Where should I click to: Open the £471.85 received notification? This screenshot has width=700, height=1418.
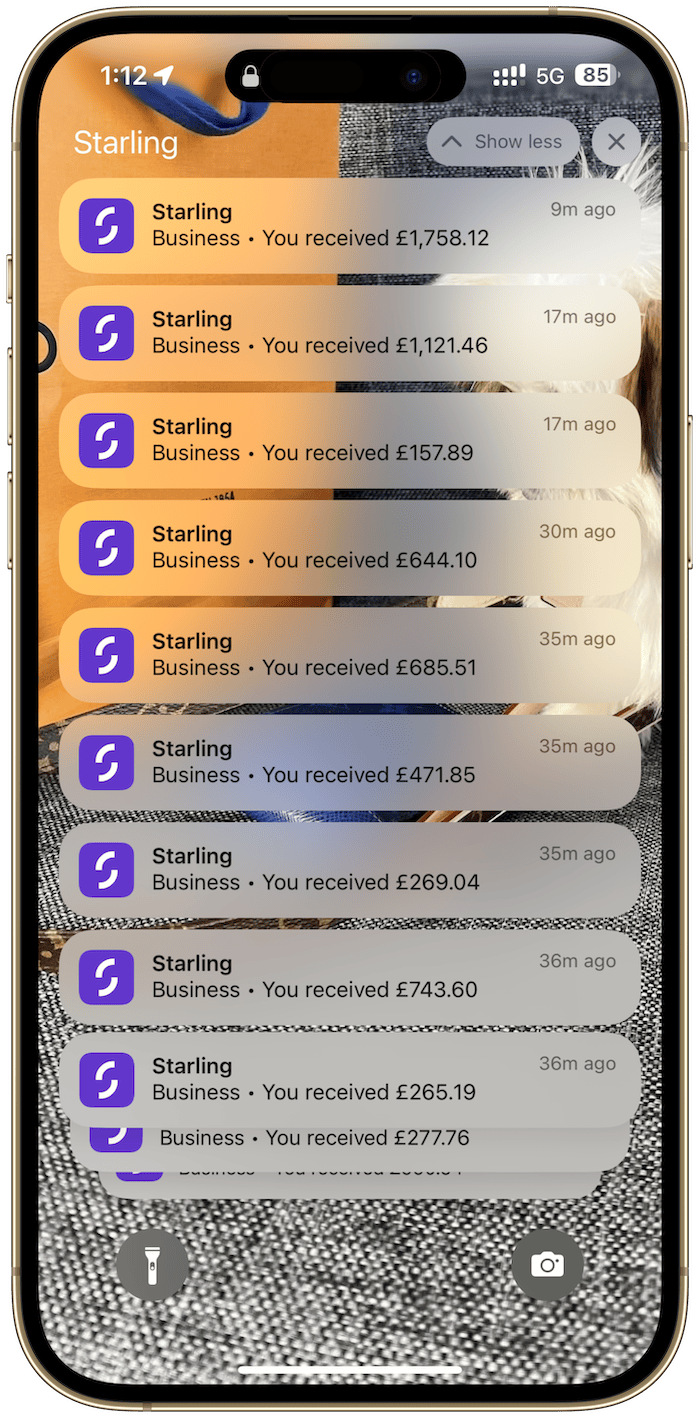pos(350,762)
